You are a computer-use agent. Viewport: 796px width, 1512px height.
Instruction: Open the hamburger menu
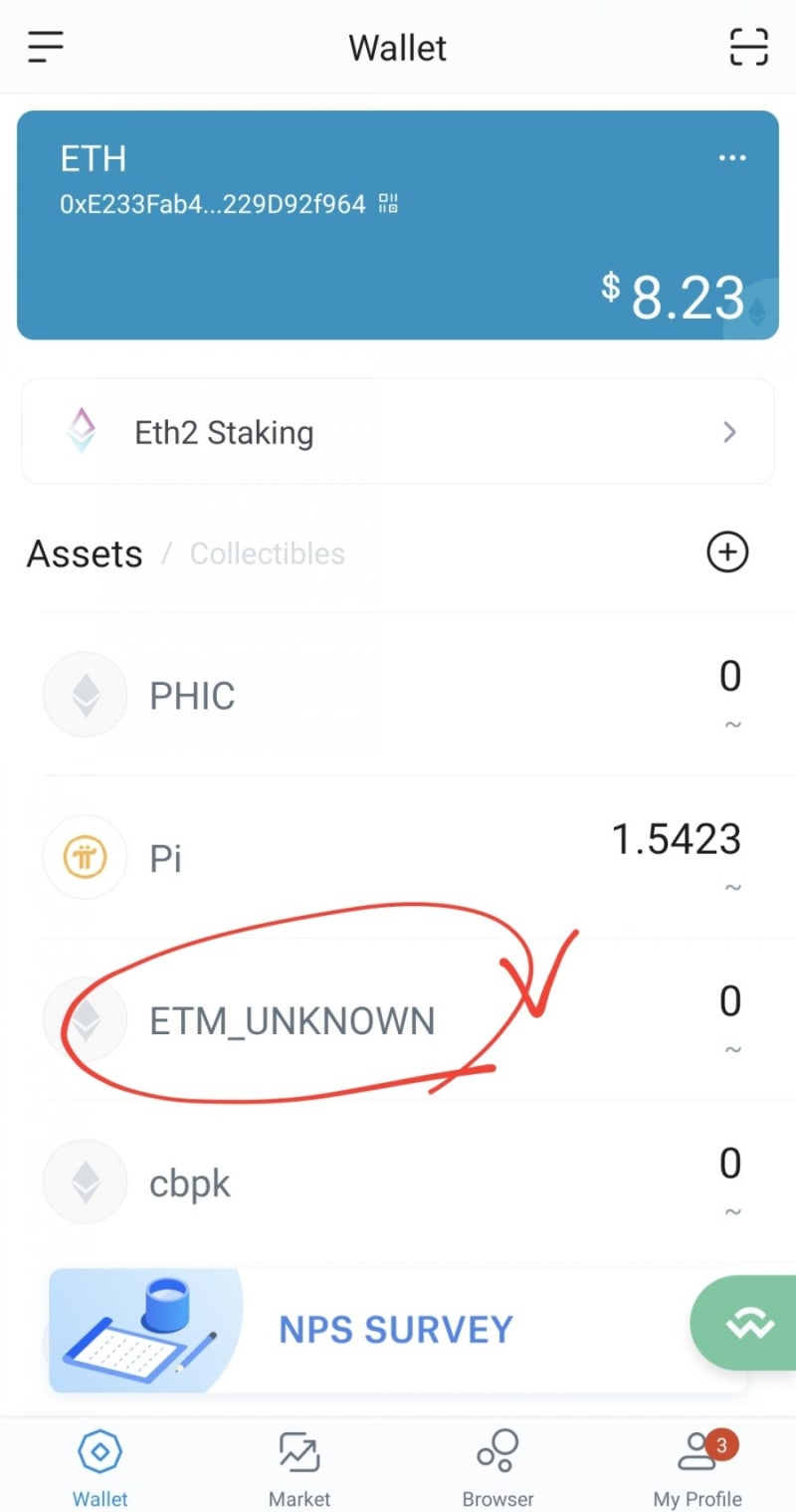click(x=46, y=47)
